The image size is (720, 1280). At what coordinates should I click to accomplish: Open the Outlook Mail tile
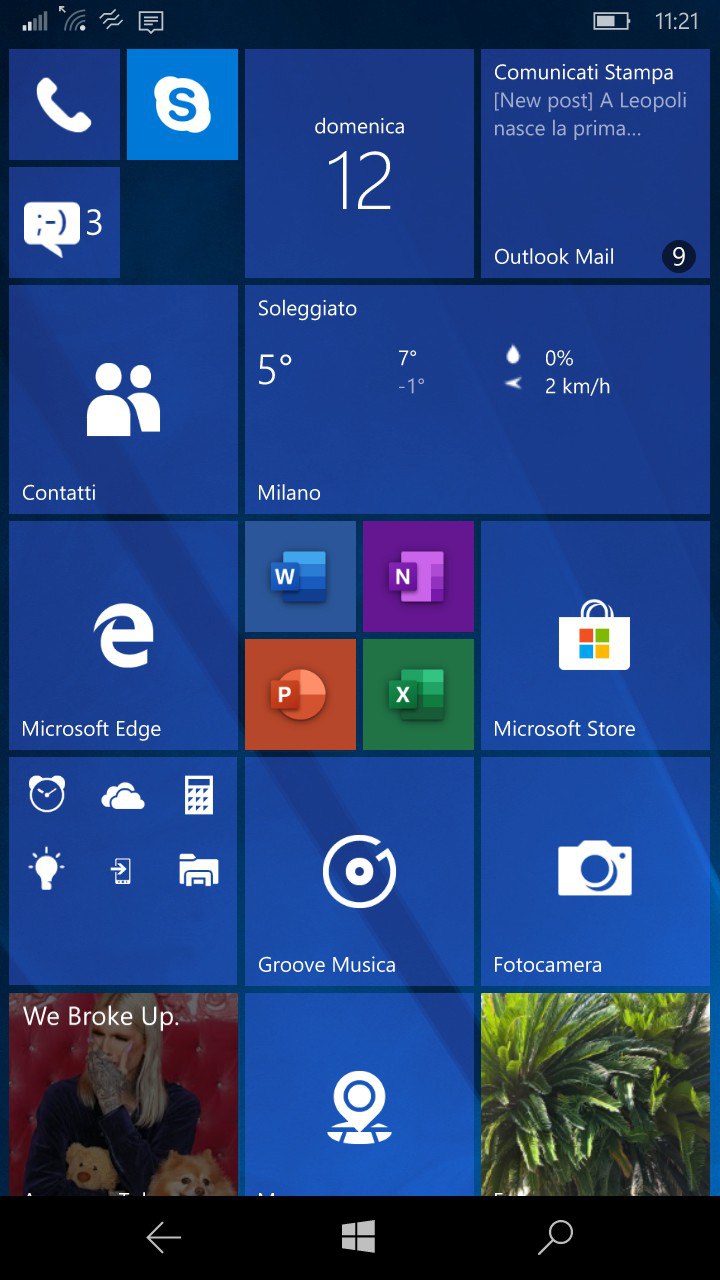[595, 164]
